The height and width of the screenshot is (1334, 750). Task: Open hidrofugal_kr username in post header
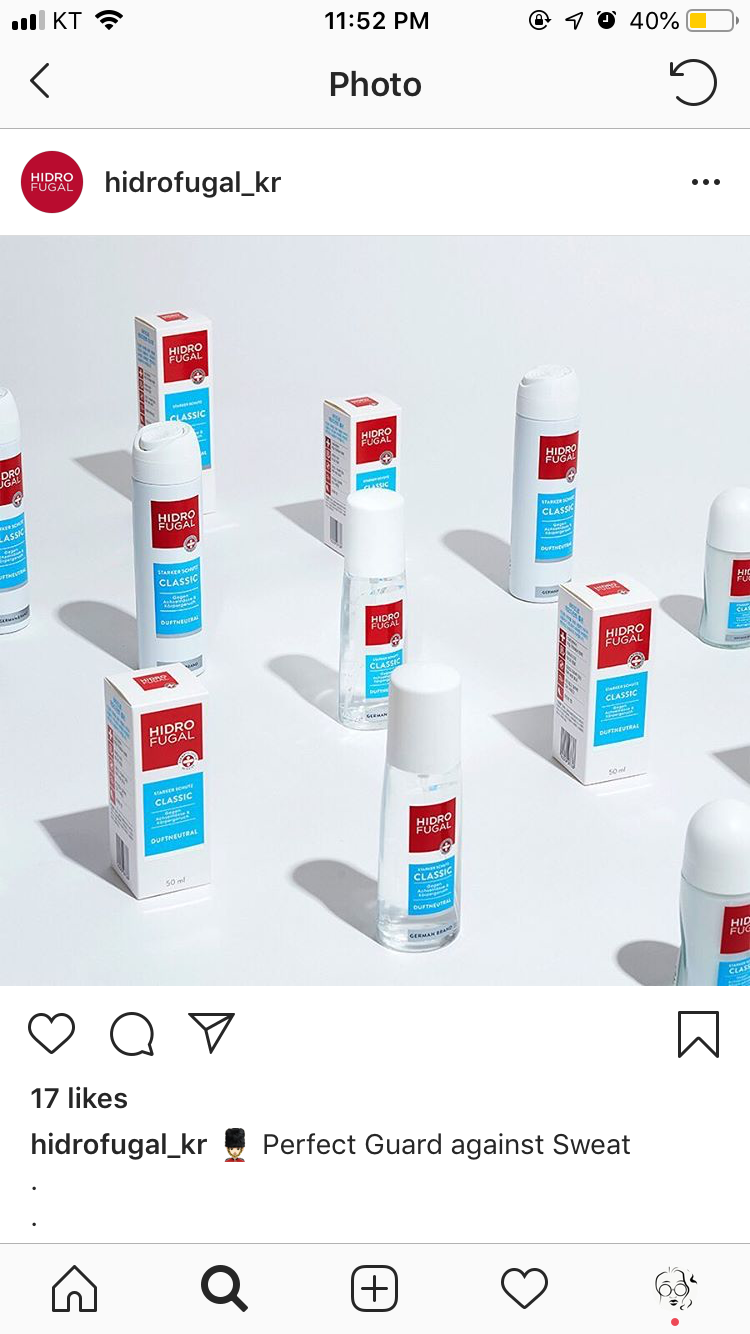(193, 182)
